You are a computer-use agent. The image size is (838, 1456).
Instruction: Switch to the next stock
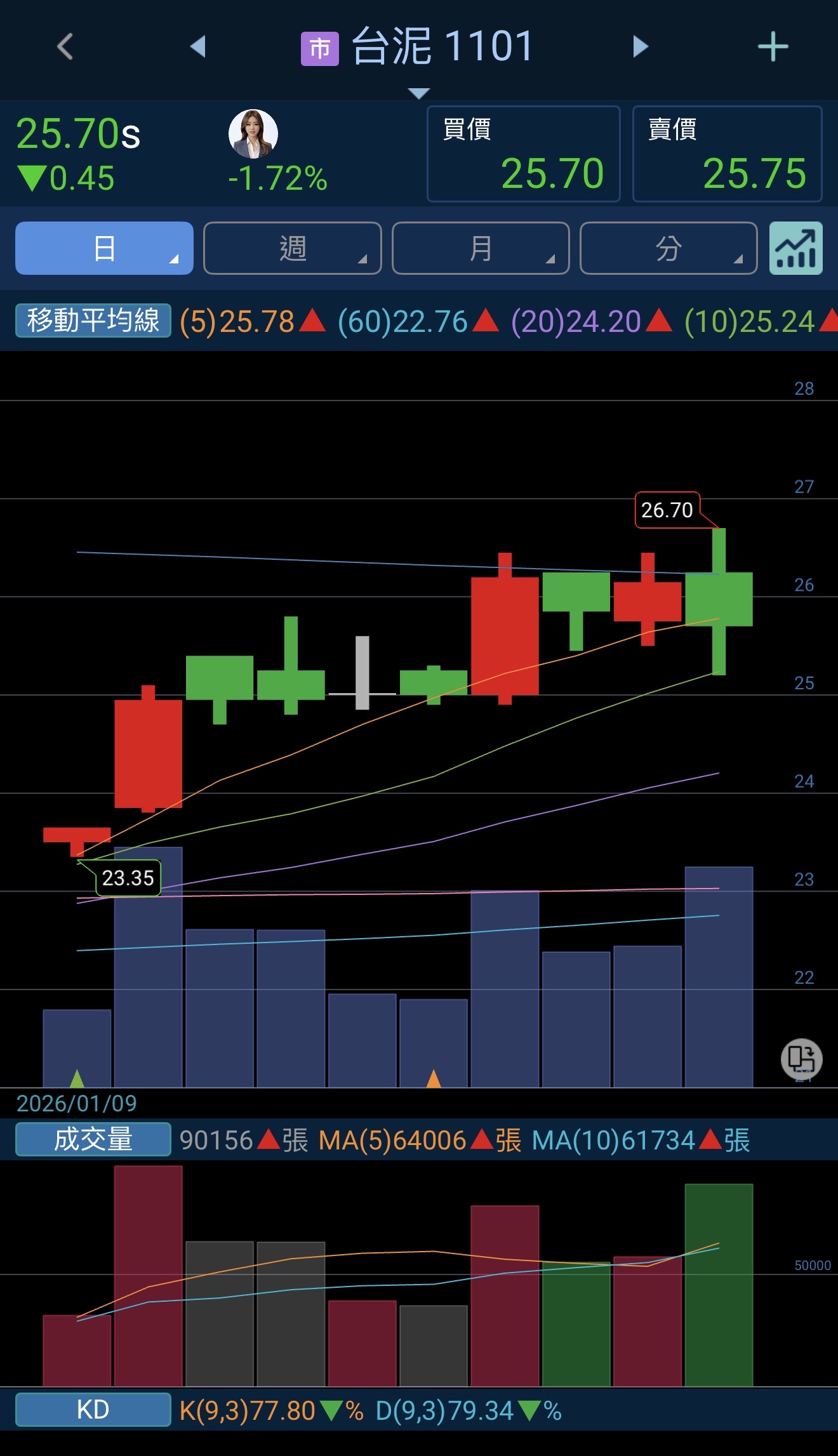click(x=641, y=46)
